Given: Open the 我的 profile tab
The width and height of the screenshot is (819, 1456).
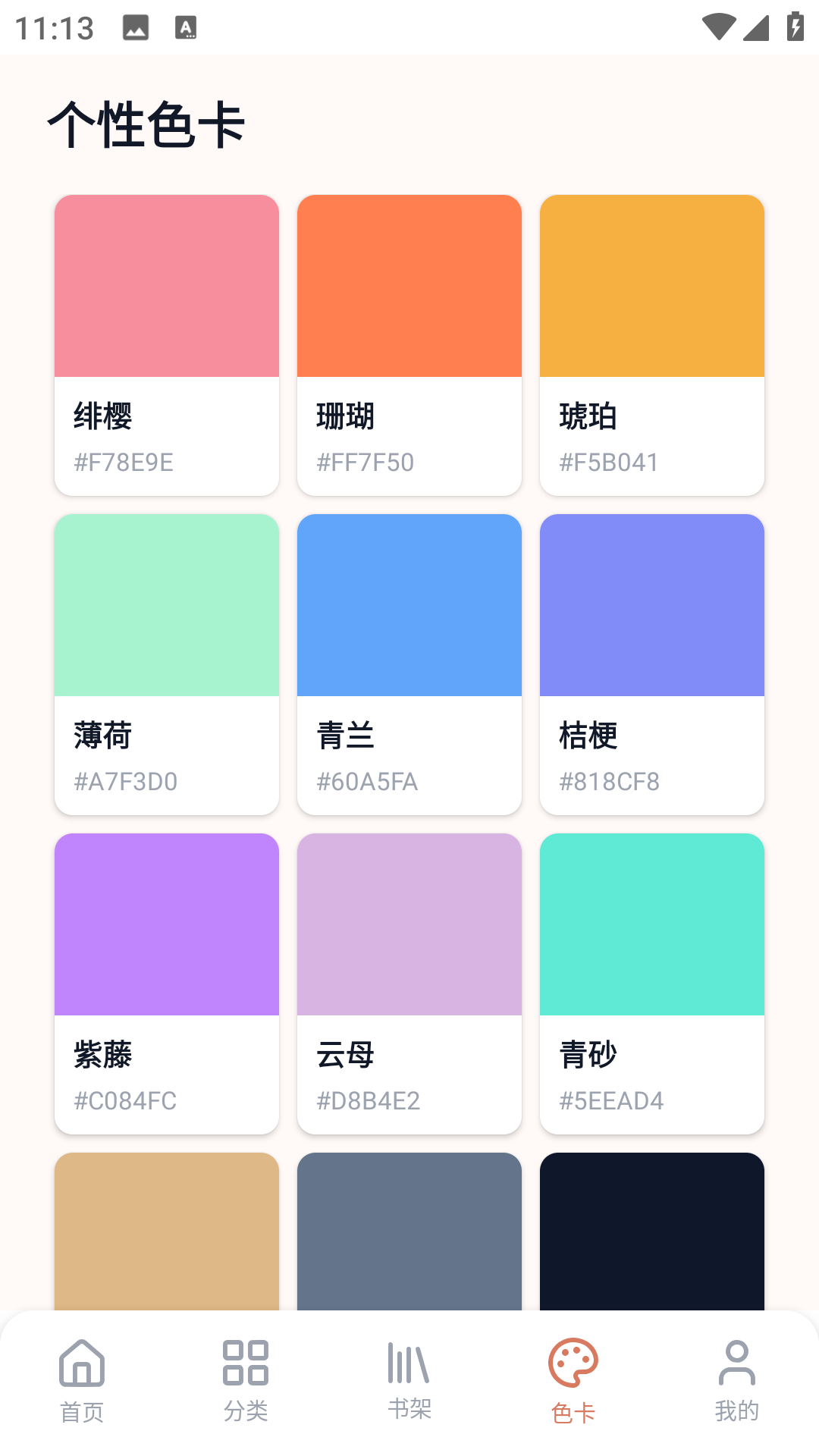Looking at the screenshot, I should [x=737, y=1380].
